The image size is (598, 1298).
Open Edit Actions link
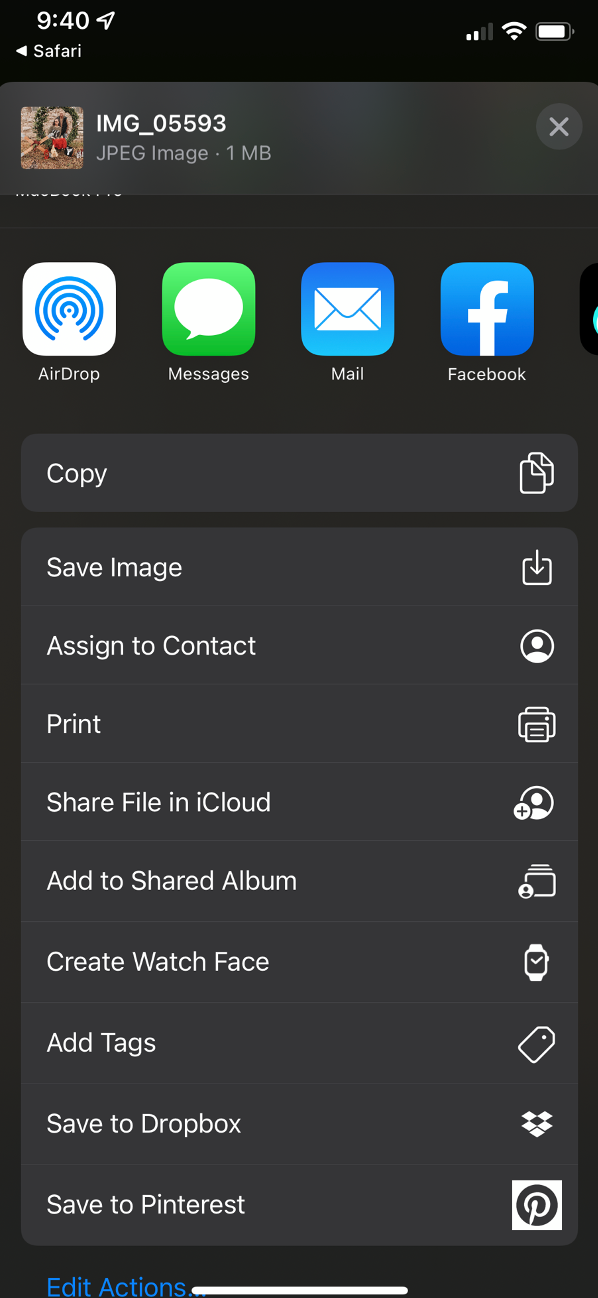click(x=125, y=1285)
